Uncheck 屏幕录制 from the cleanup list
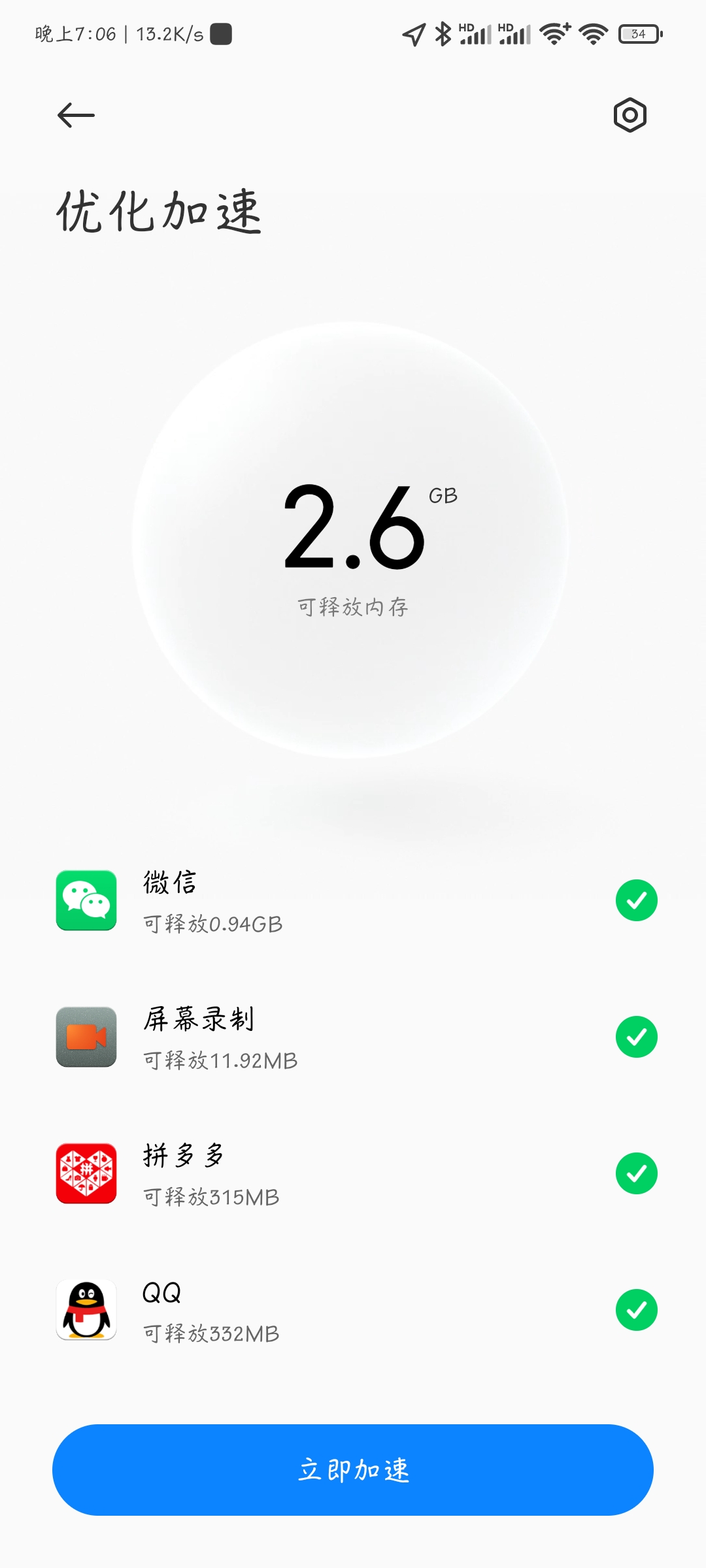The height and width of the screenshot is (1568, 706). pos(636,1037)
